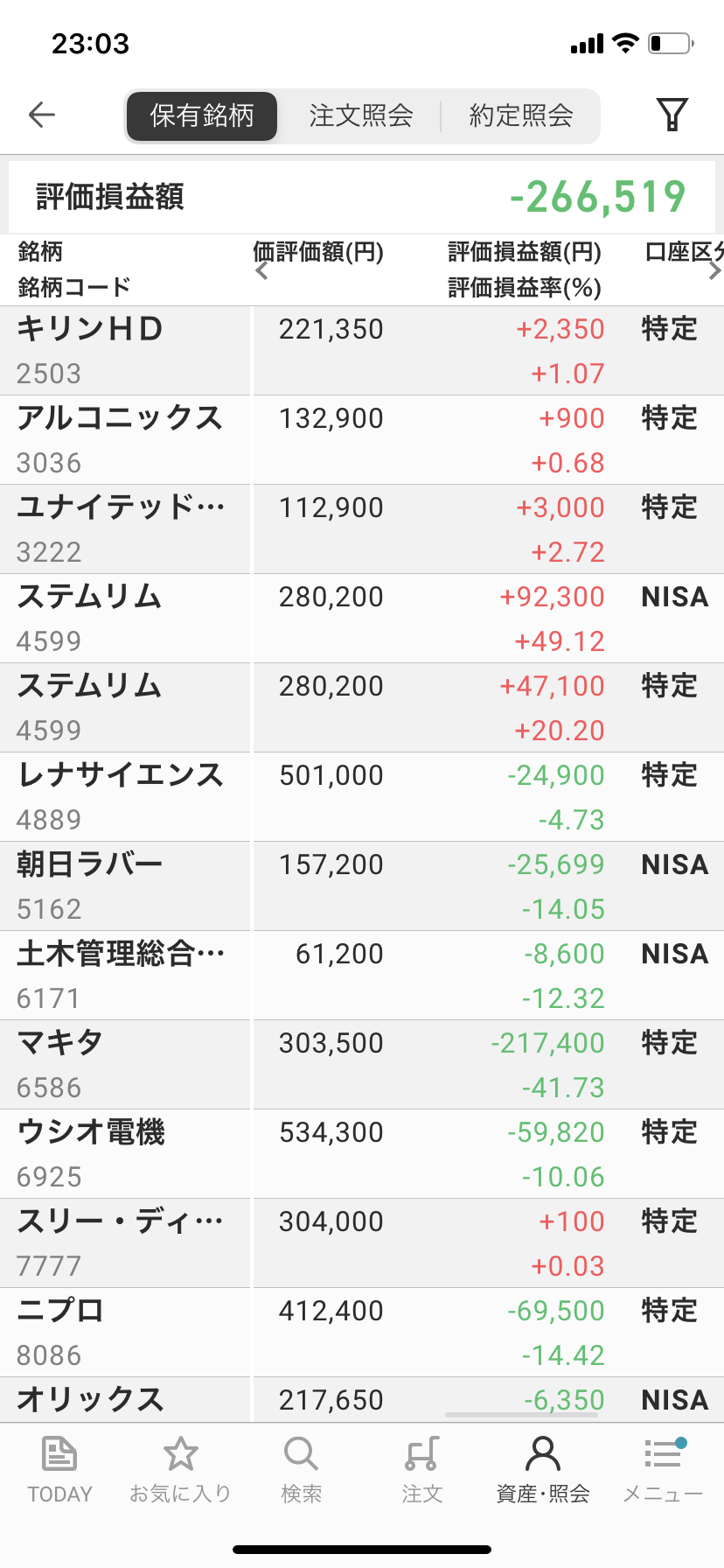
Task: Open the ウシオ電機 holding row
Action: (x=362, y=1154)
